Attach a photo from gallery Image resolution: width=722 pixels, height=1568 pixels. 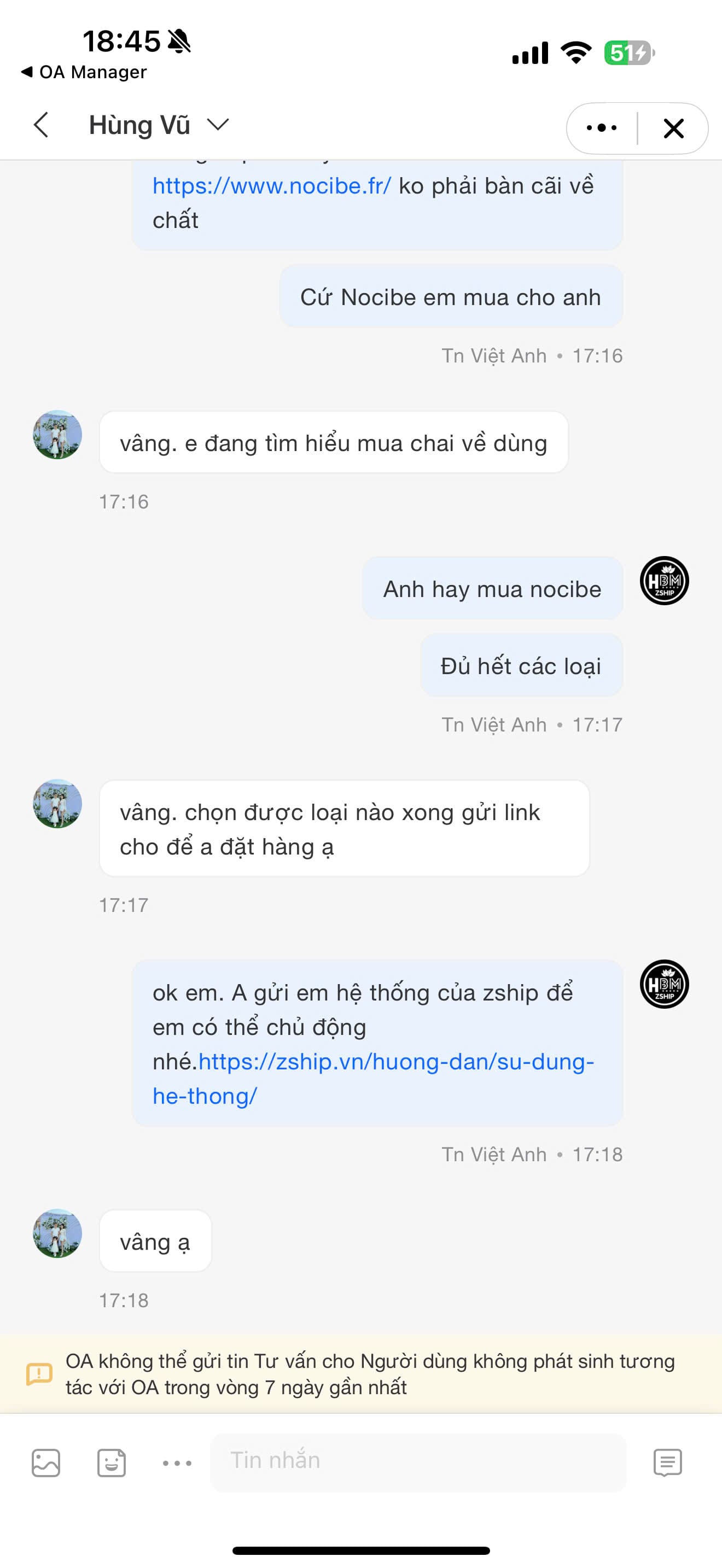45,1462
